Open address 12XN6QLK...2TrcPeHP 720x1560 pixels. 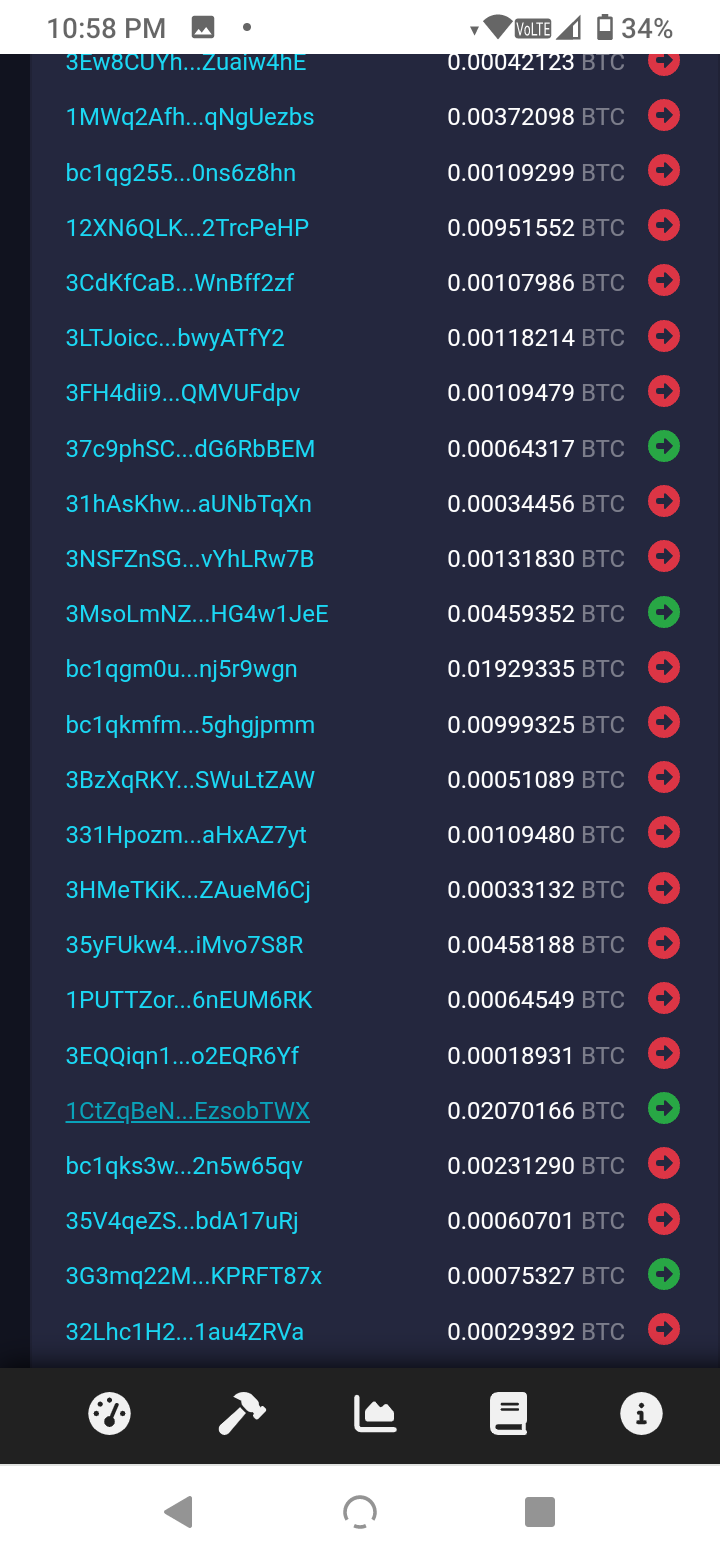coord(187,228)
